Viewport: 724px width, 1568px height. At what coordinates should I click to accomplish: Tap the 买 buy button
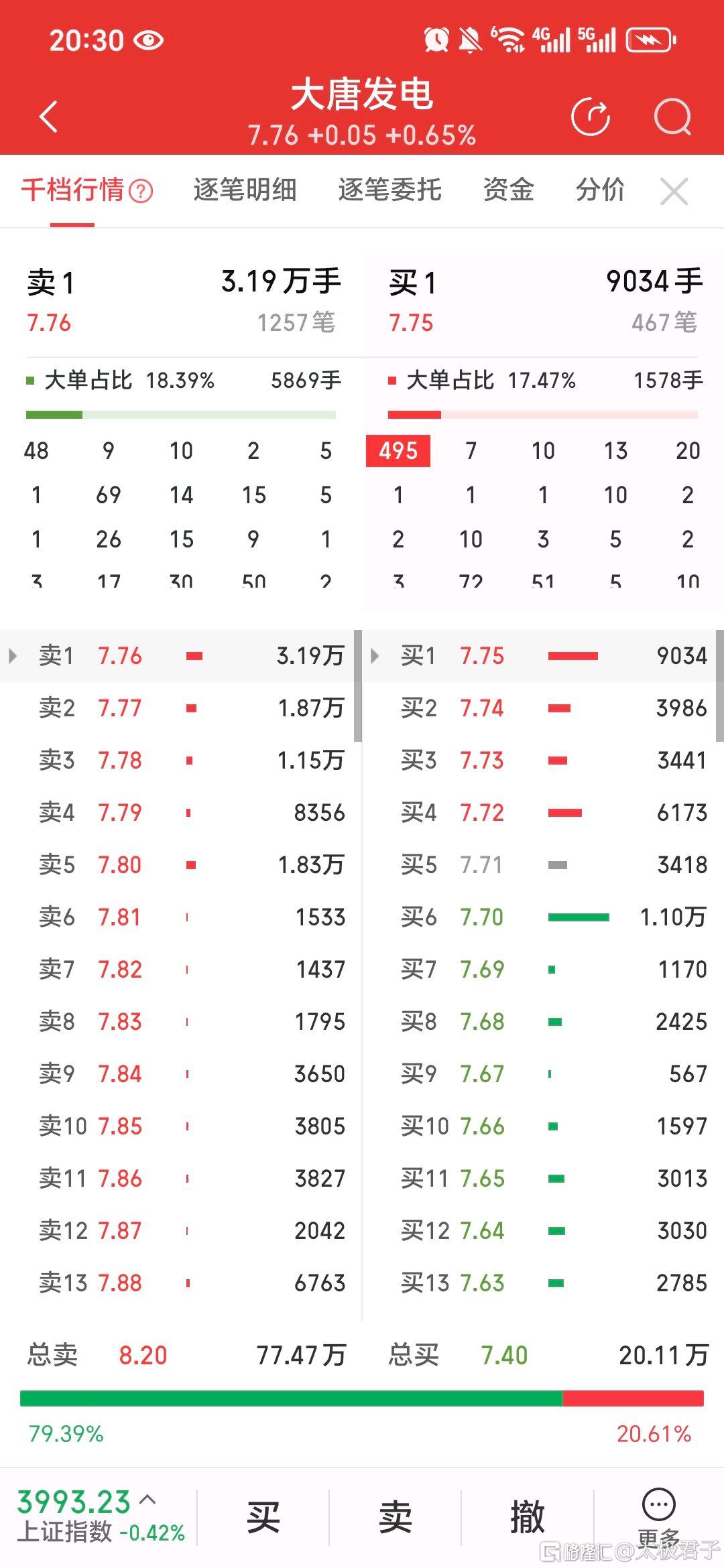(263, 1518)
